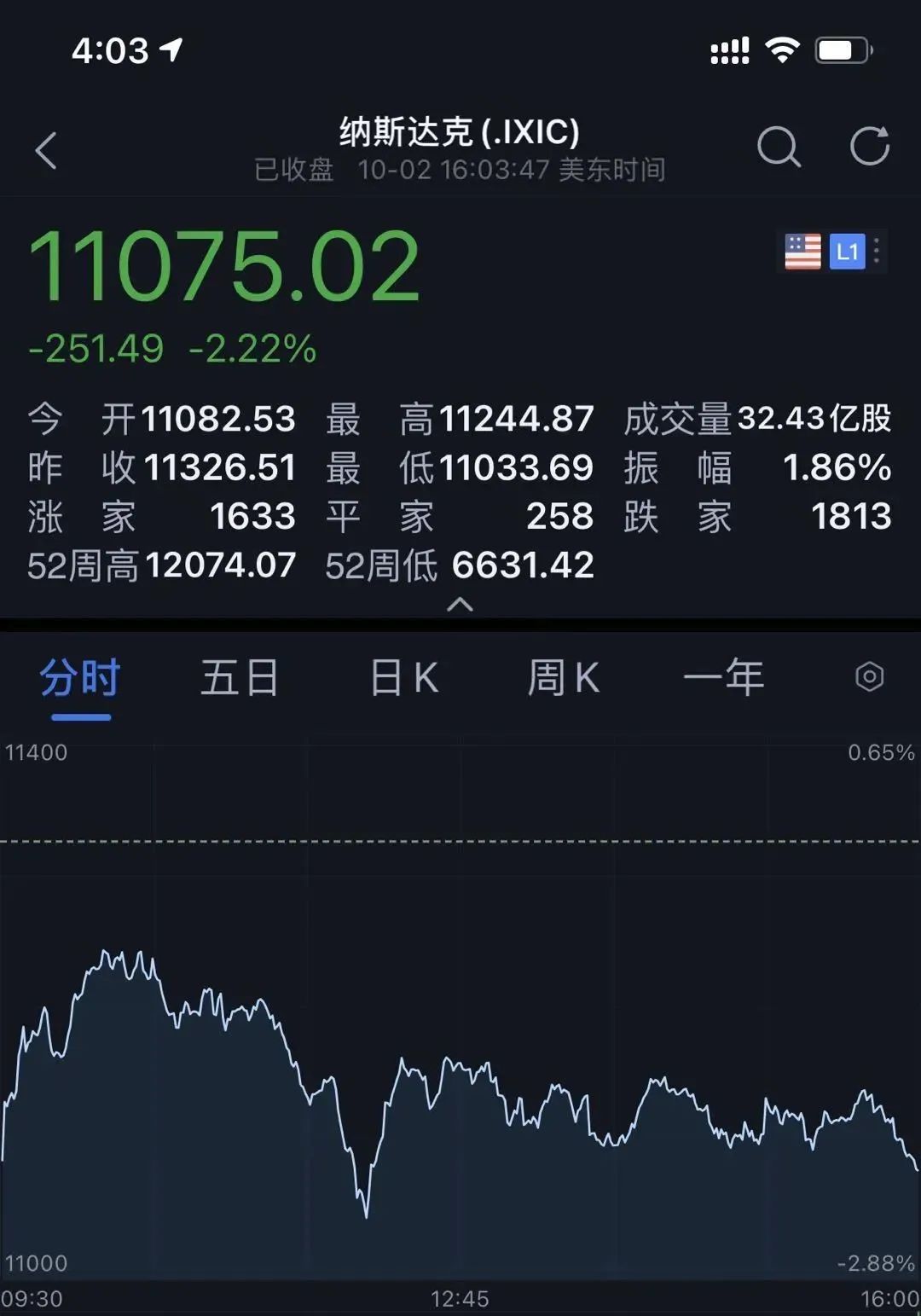This screenshot has width=921, height=1316.
Task: Refresh the Nasdaq quote data
Action: [x=869, y=147]
